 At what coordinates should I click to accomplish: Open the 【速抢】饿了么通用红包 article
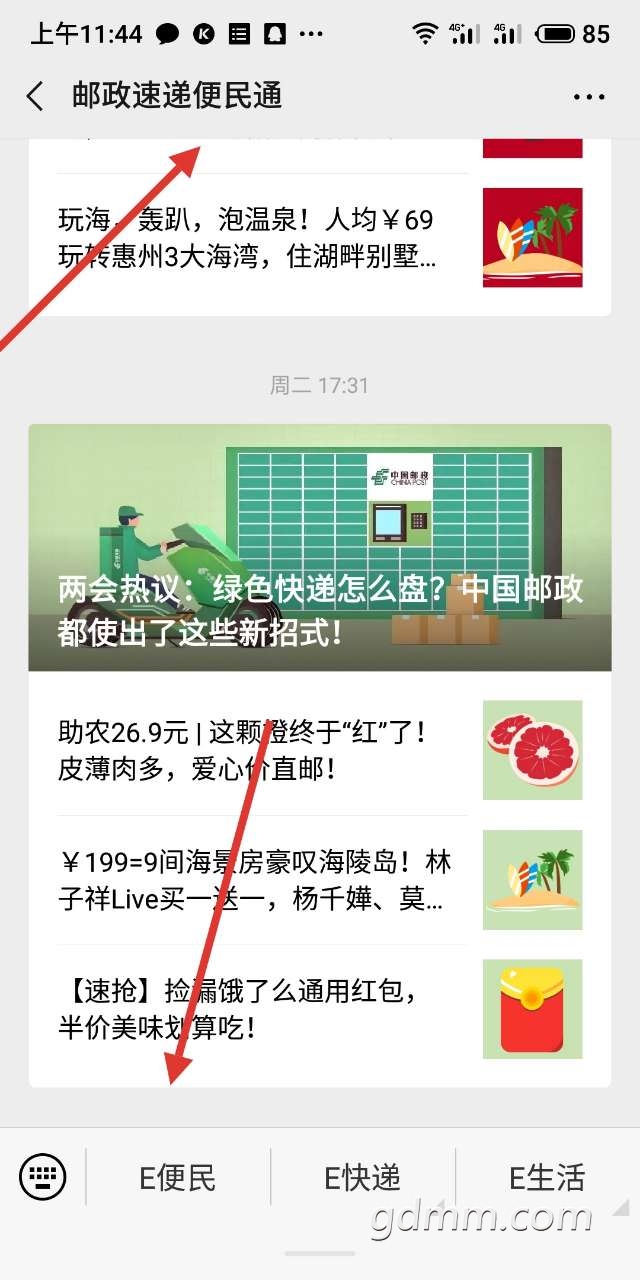tap(320, 1010)
